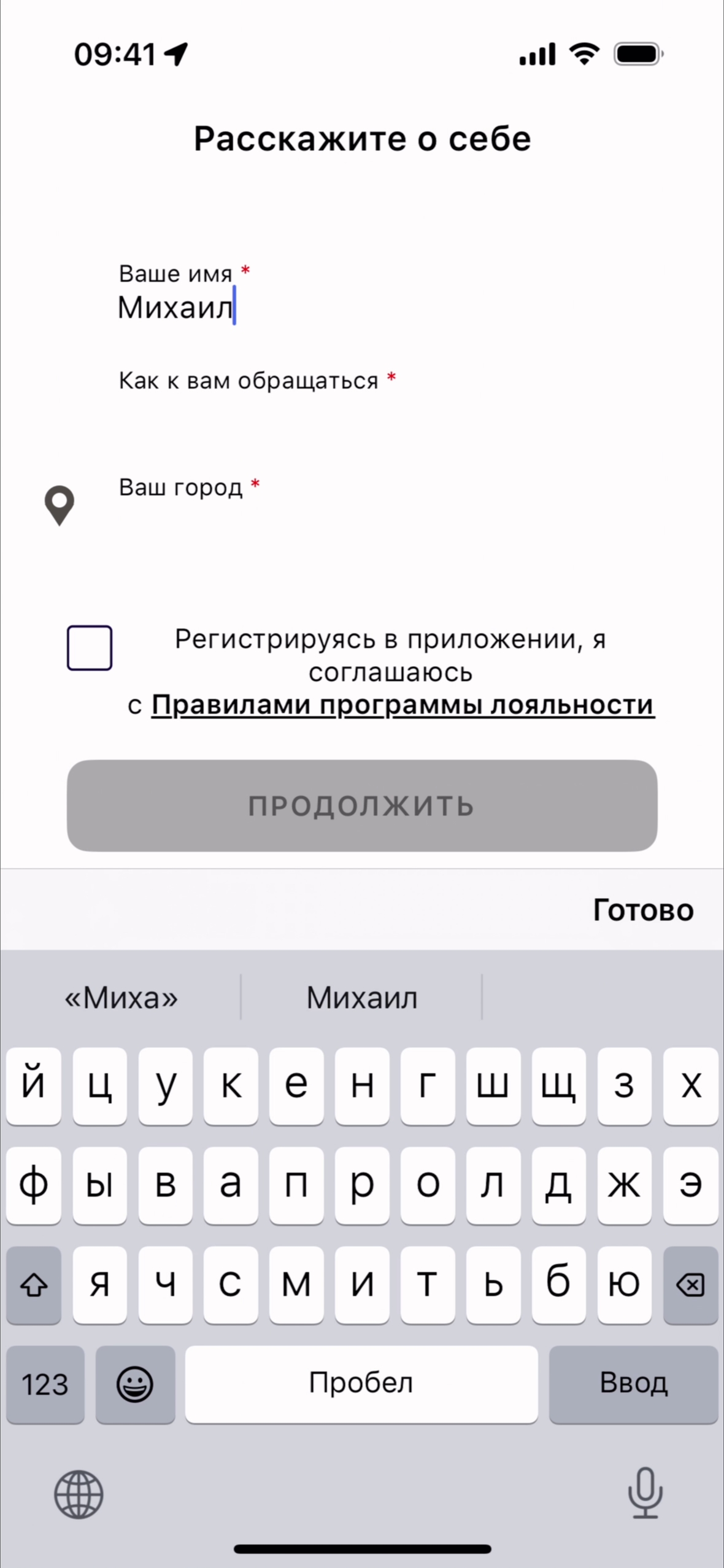The width and height of the screenshot is (724, 1568).
Task: Tap the Ввод return key
Action: pos(633,1383)
